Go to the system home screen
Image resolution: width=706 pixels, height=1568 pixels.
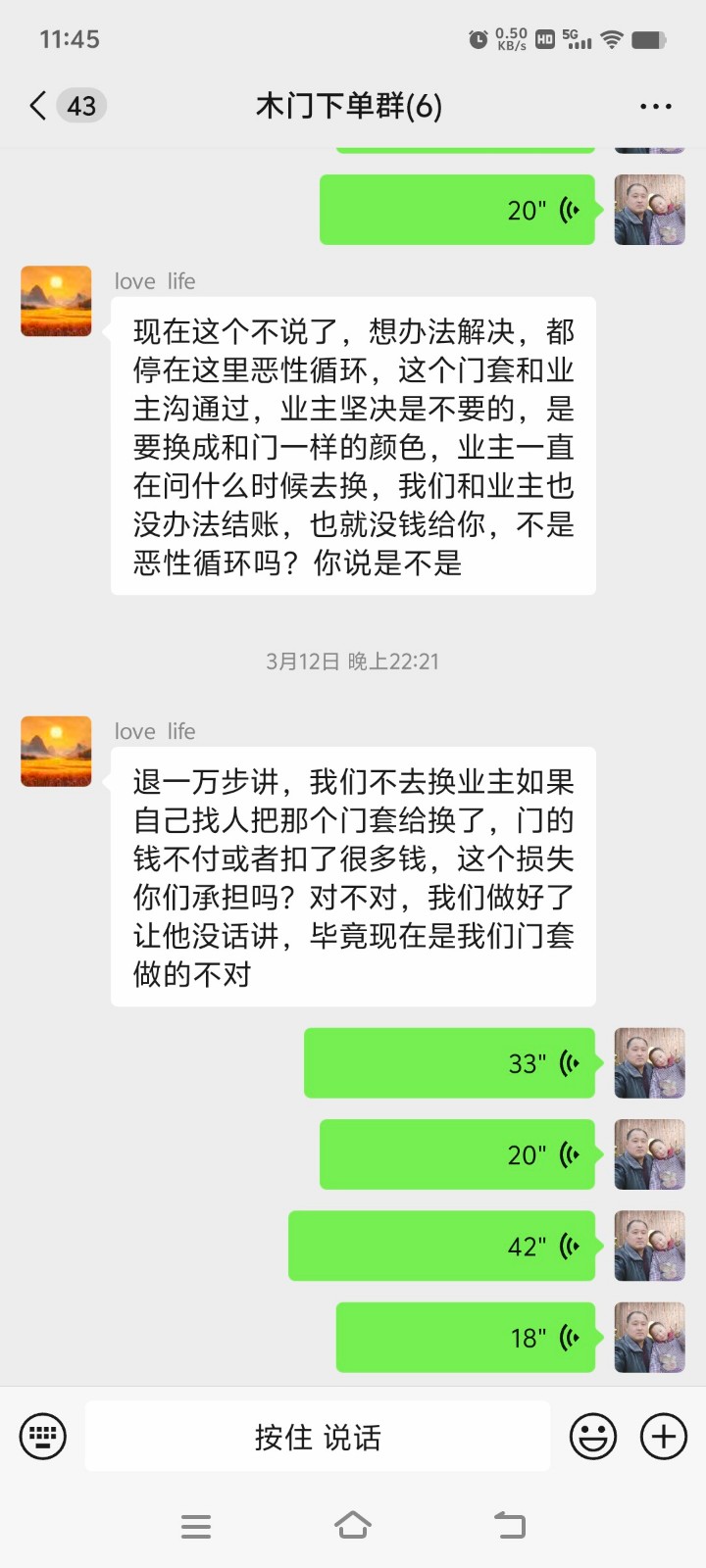click(x=353, y=1526)
